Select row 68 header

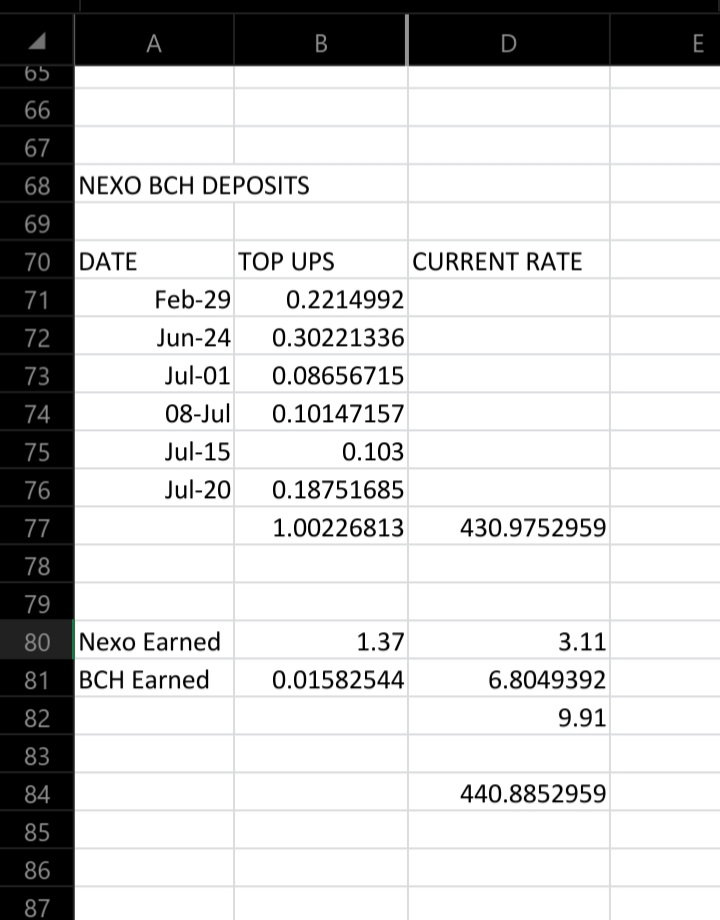(x=37, y=185)
